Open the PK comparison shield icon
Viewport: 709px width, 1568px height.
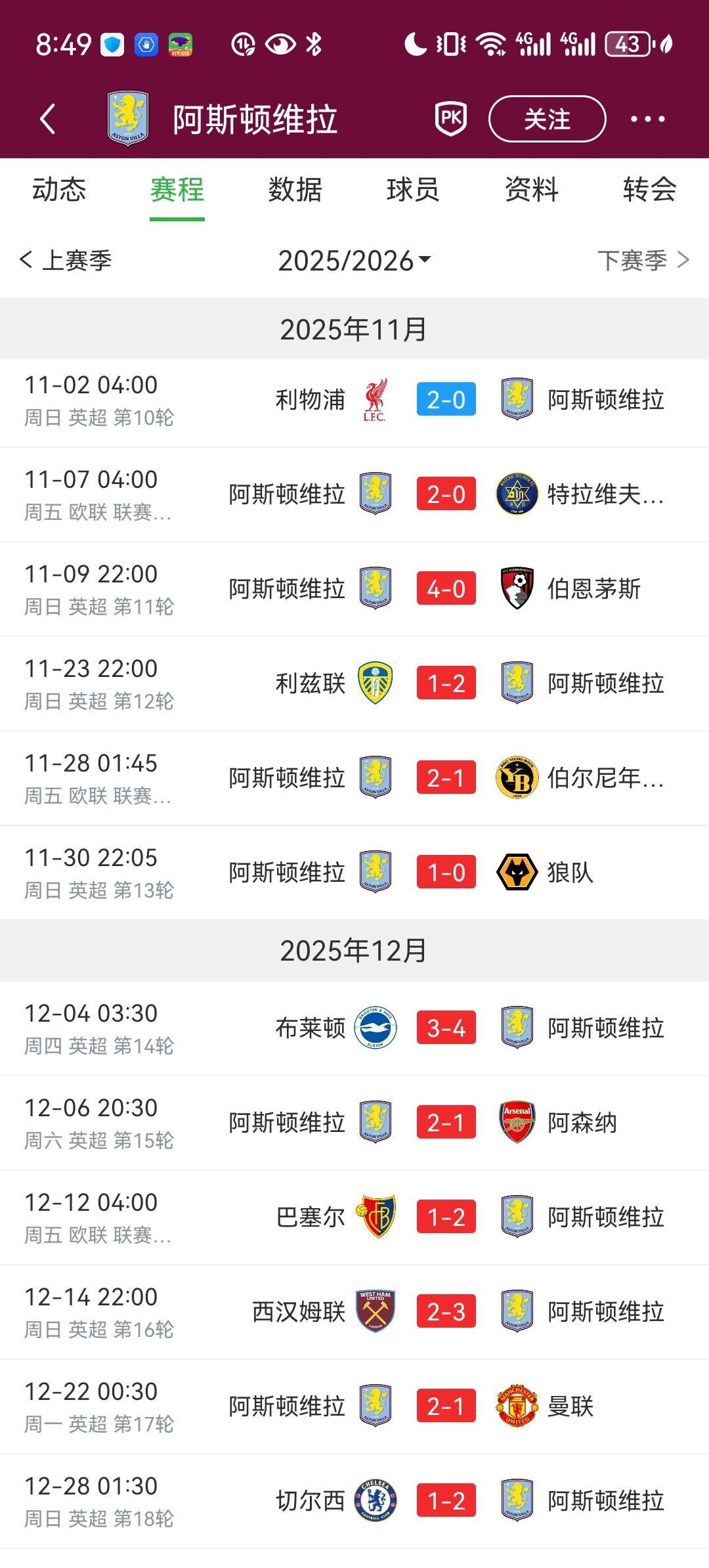coord(451,119)
